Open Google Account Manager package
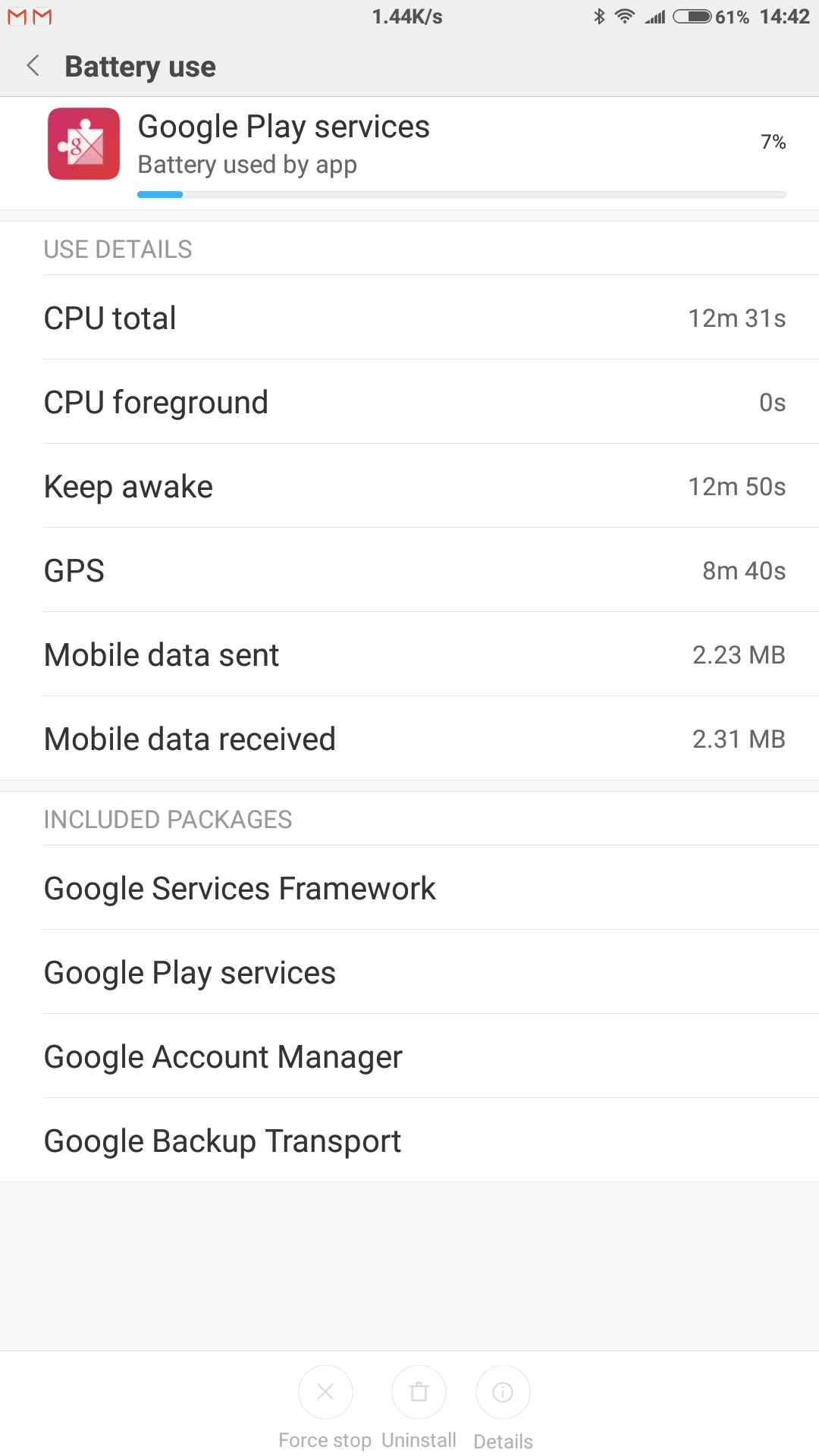Image resolution: width=819 pixels, height=1456 pixels. pos(409,1056)
